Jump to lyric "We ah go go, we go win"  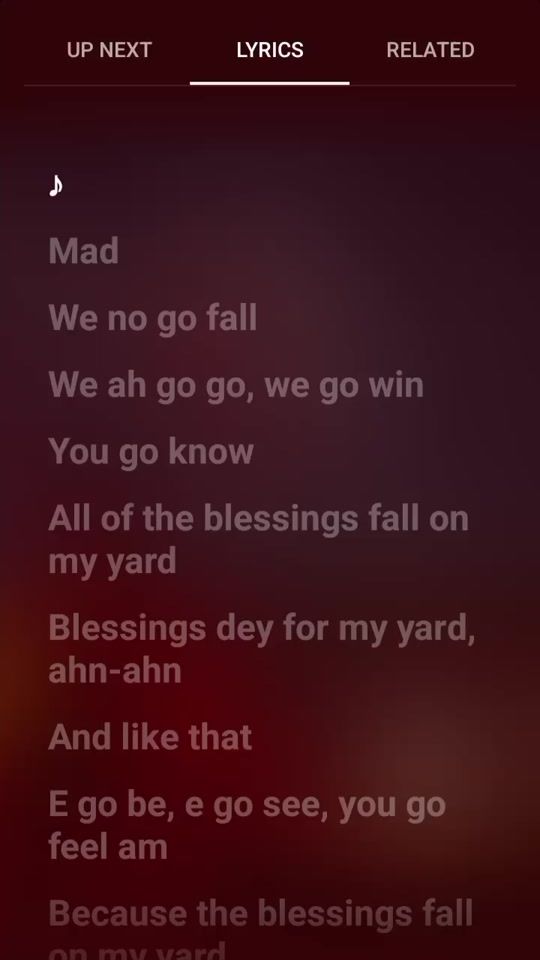236,386
